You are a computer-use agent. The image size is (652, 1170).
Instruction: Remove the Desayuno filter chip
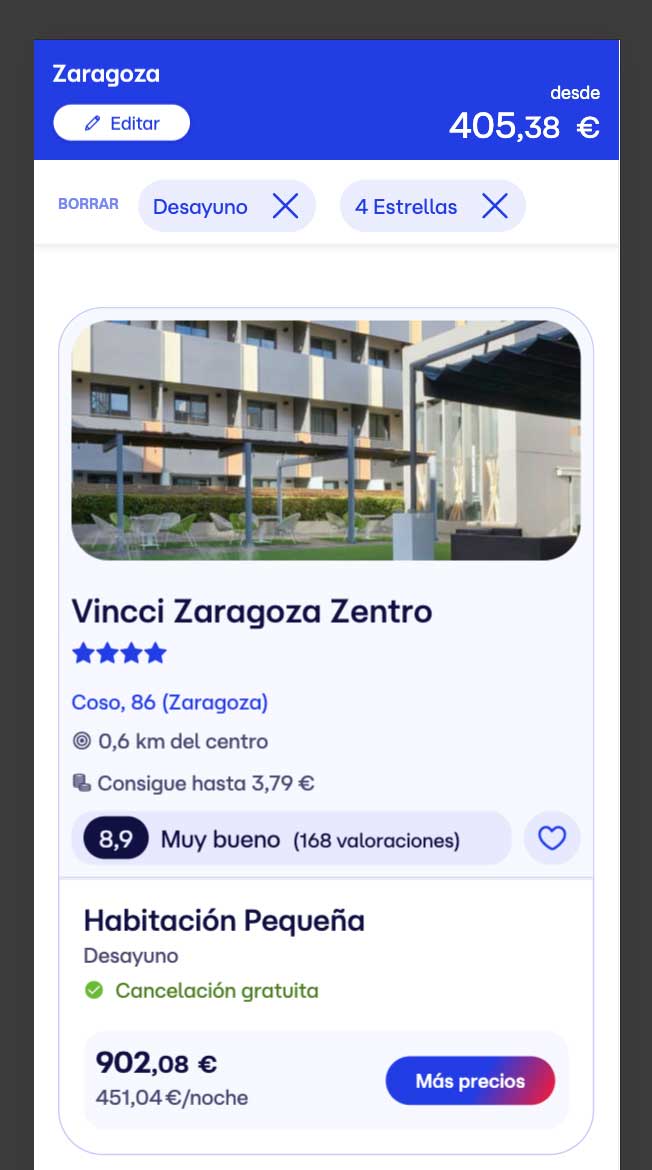[285, 206]
